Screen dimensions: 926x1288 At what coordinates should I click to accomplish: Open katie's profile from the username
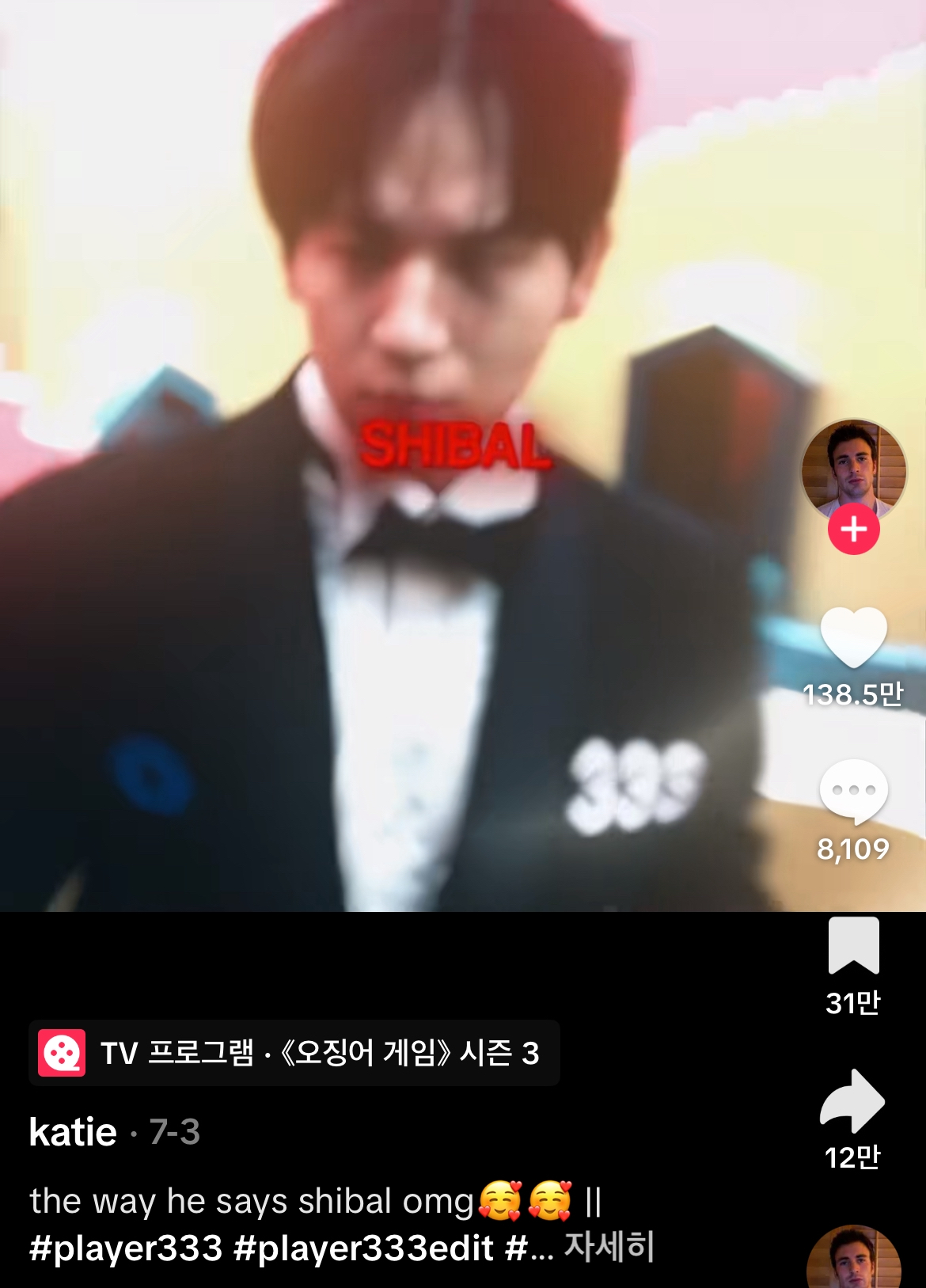(73, 1132)
